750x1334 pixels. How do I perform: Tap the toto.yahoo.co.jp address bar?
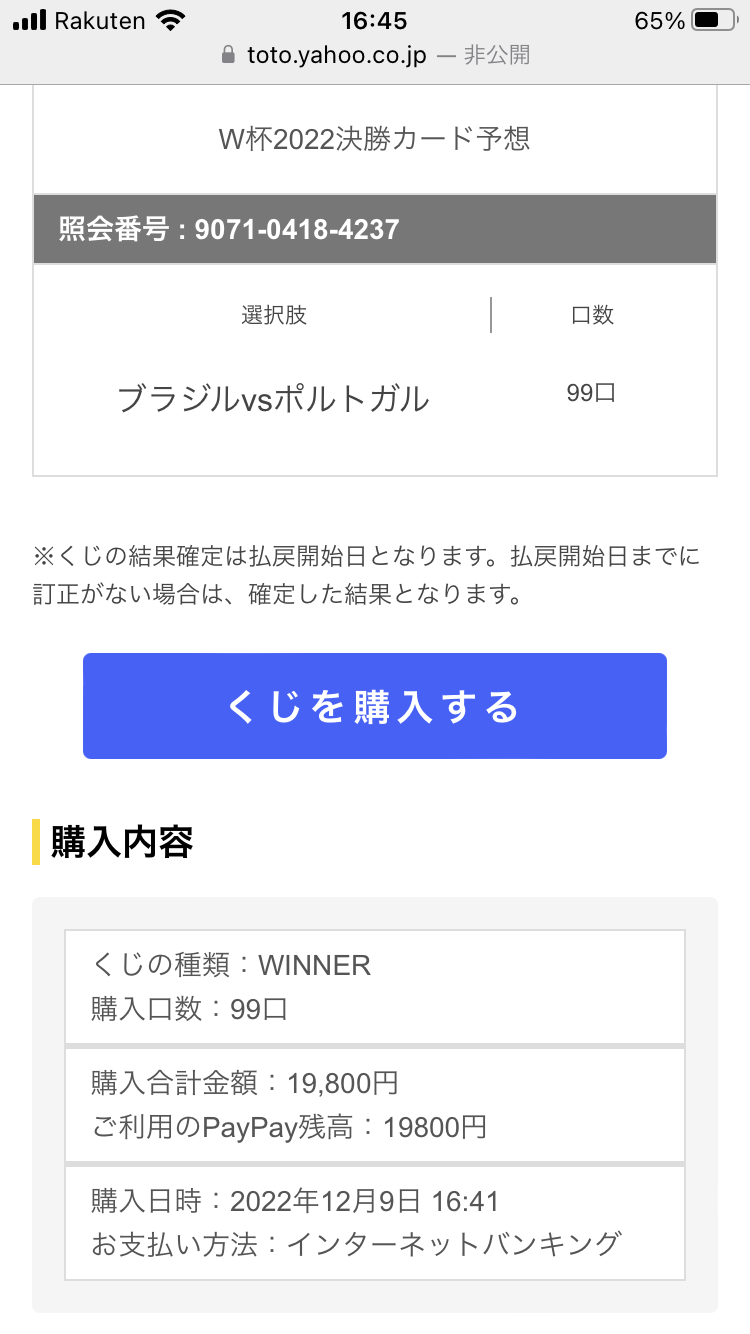(x=375, y=55)
